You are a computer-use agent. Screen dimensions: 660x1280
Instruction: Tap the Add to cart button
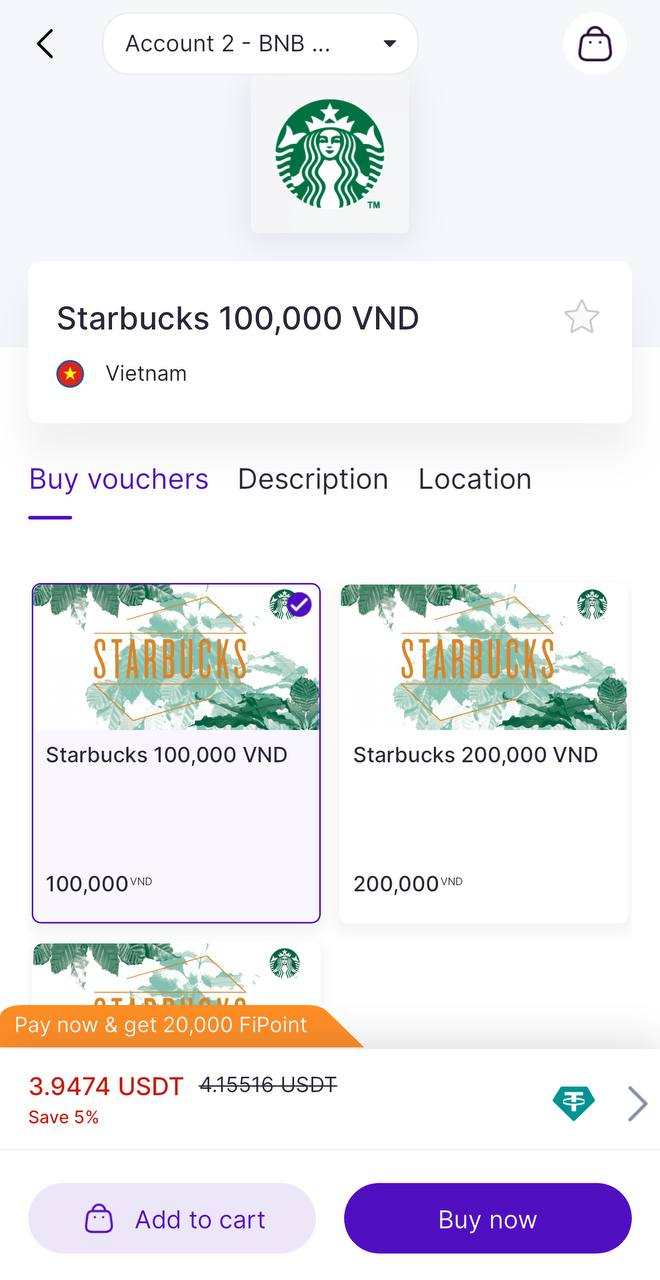coord(172,1219)
